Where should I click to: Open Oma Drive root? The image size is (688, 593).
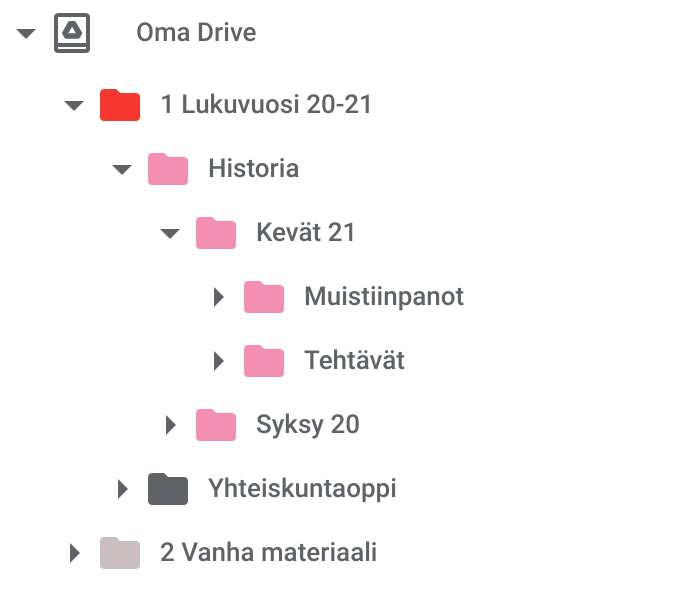click(x=196, y=33)
